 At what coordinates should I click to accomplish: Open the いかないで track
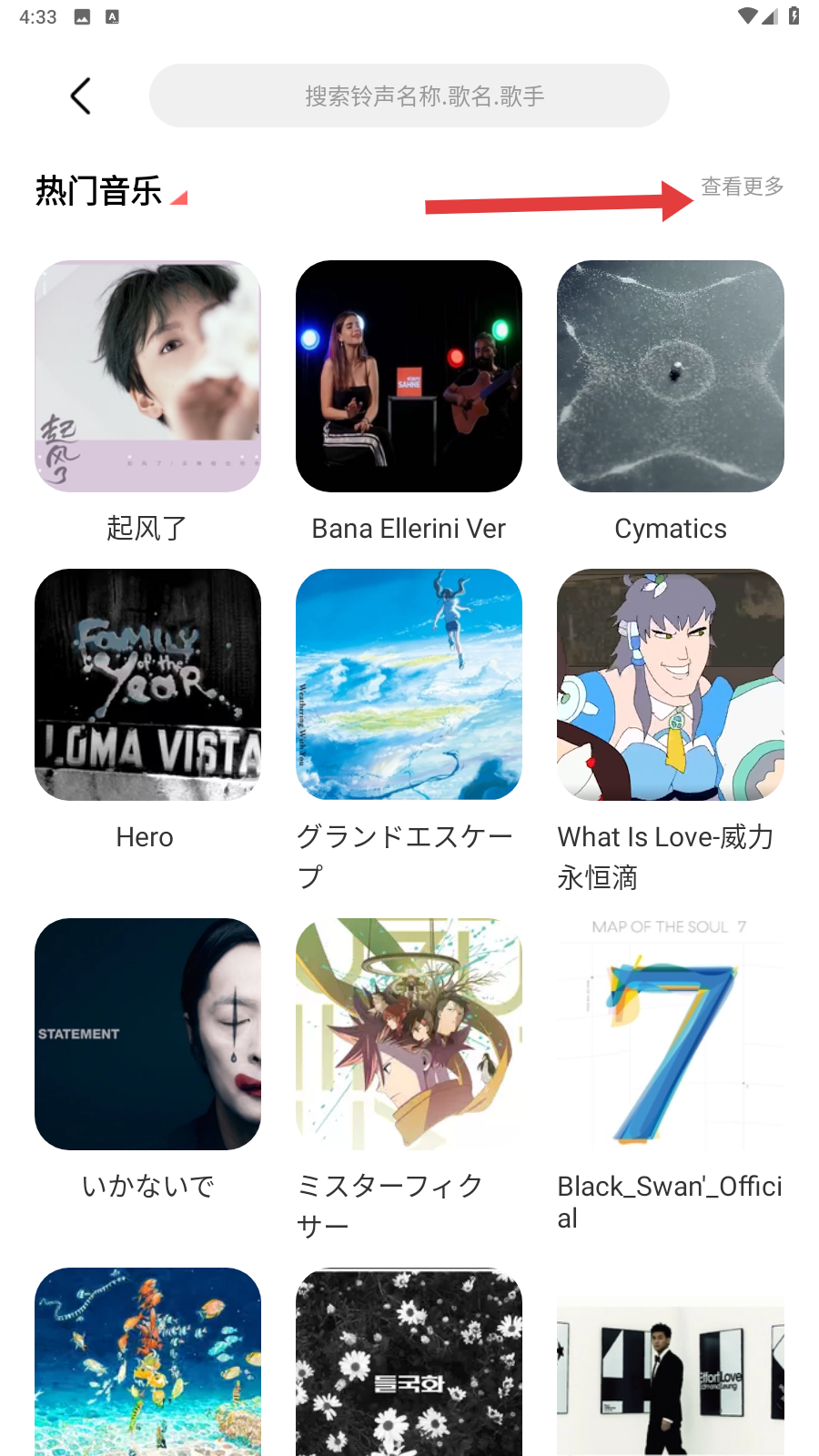point(147,1035)
